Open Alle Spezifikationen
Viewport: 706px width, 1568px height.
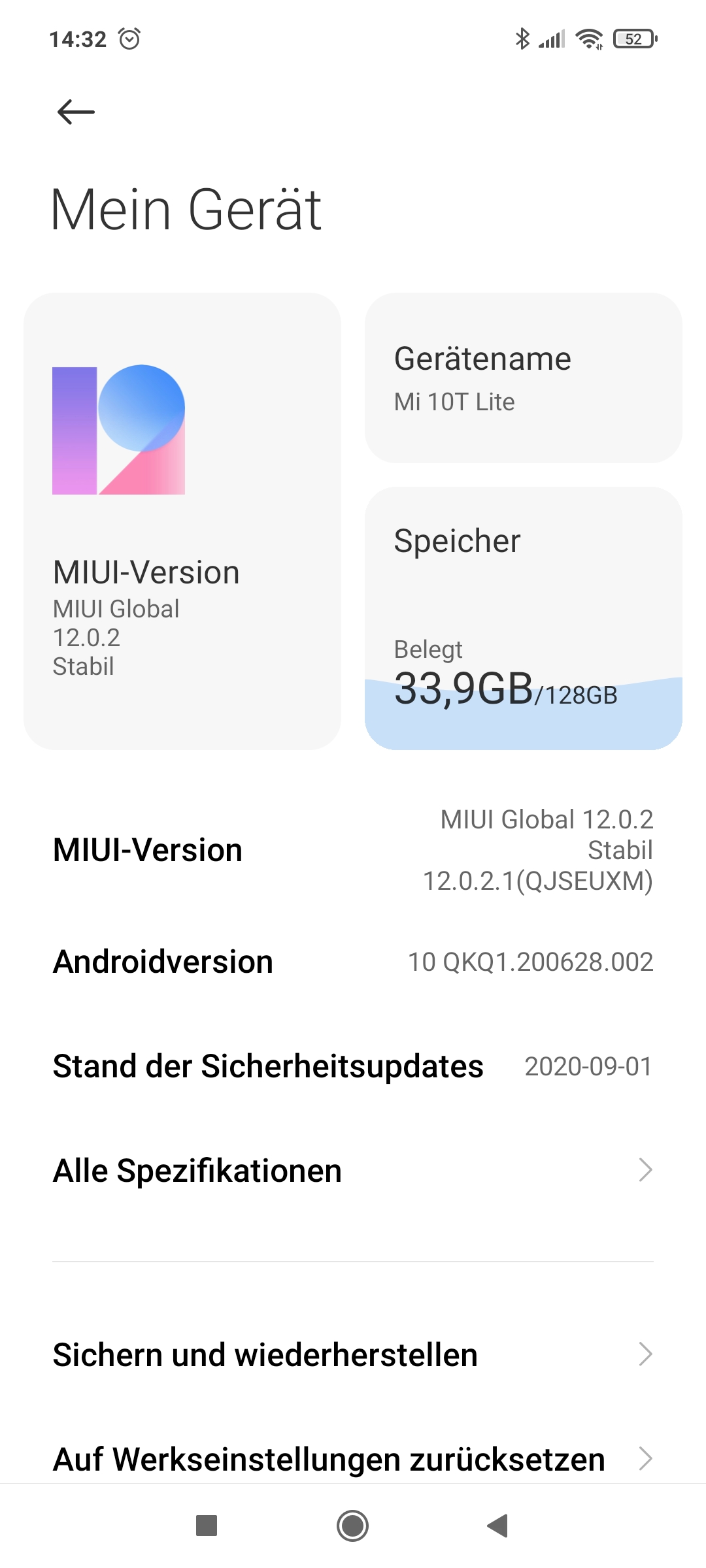coord(353,1170)
